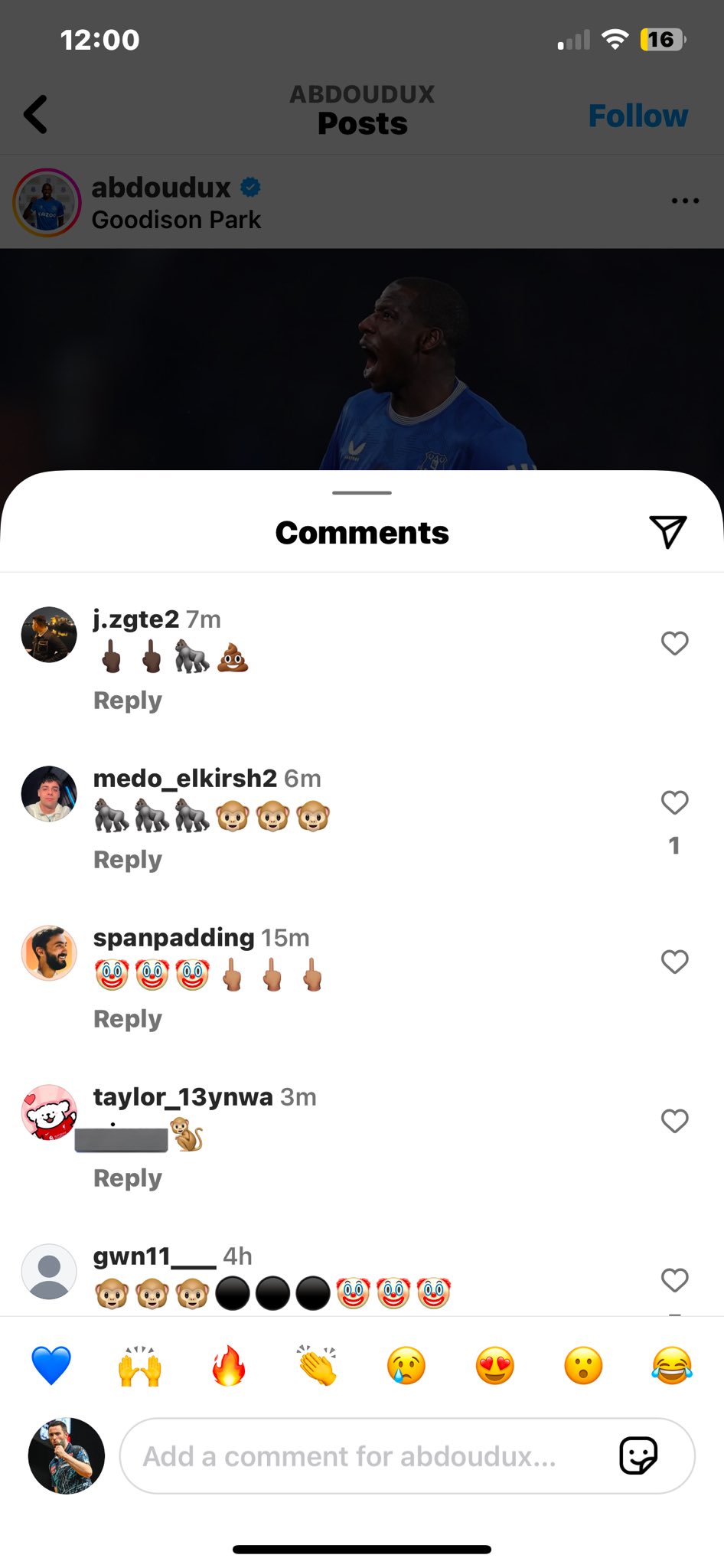Reply to the medo_elkirsh2 comment

(128, 860)
